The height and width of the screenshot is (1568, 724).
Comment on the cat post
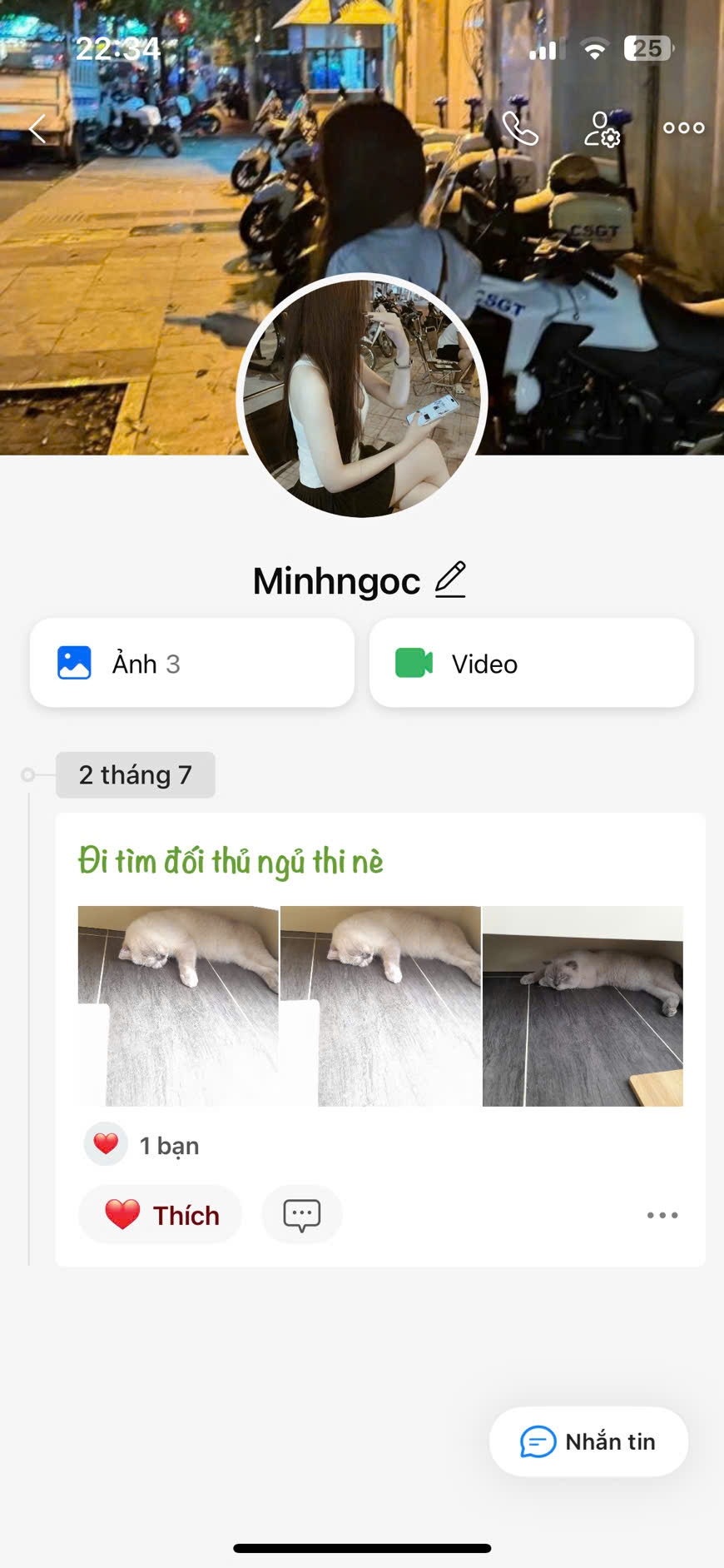(x=301, y=1215)
